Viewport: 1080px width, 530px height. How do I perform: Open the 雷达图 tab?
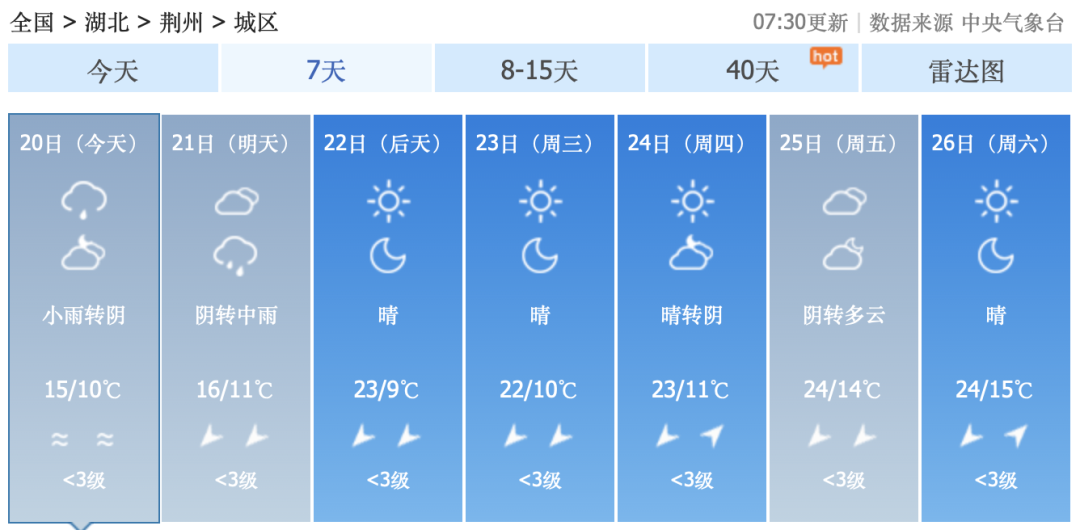pos(966,70)
